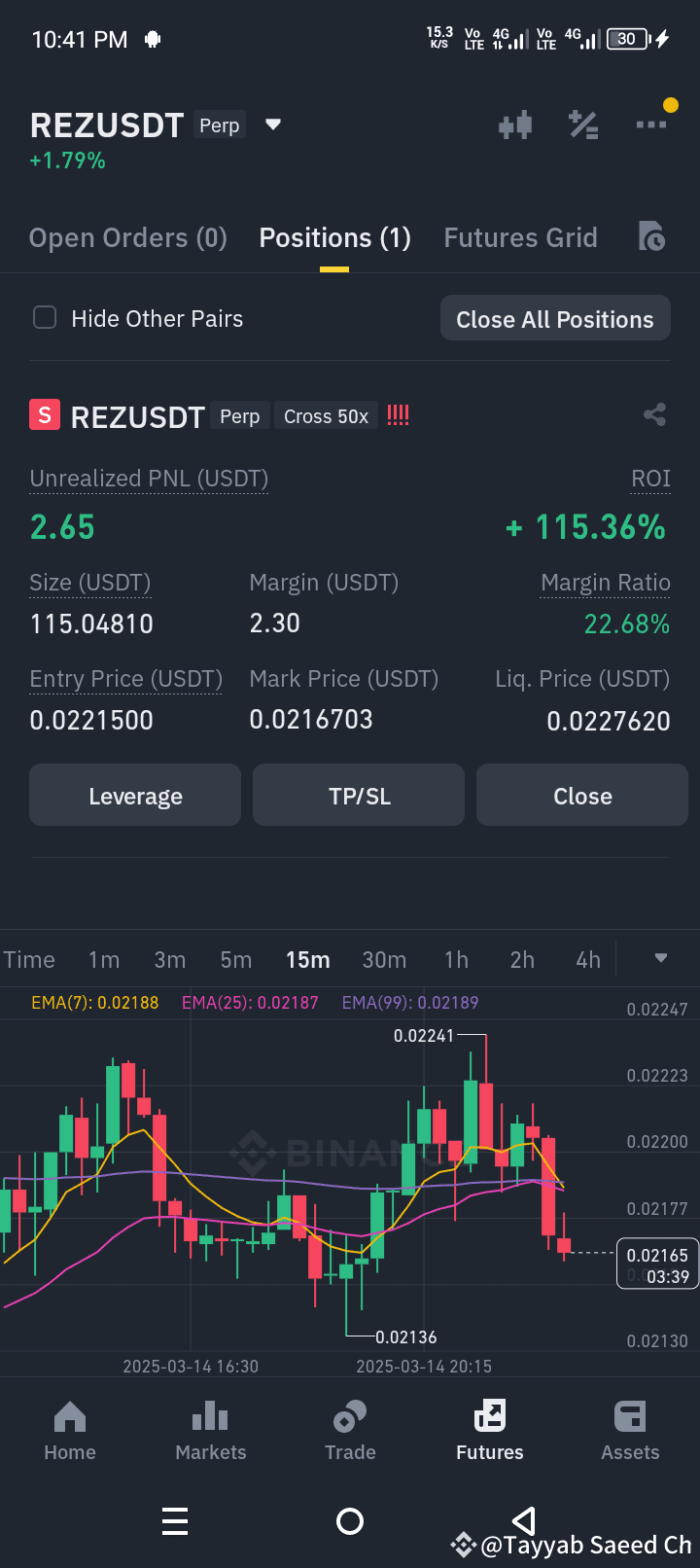Open the order history icon
Image resolution: width=700 pixels, height=1568 pixels.
coord(651,236)
